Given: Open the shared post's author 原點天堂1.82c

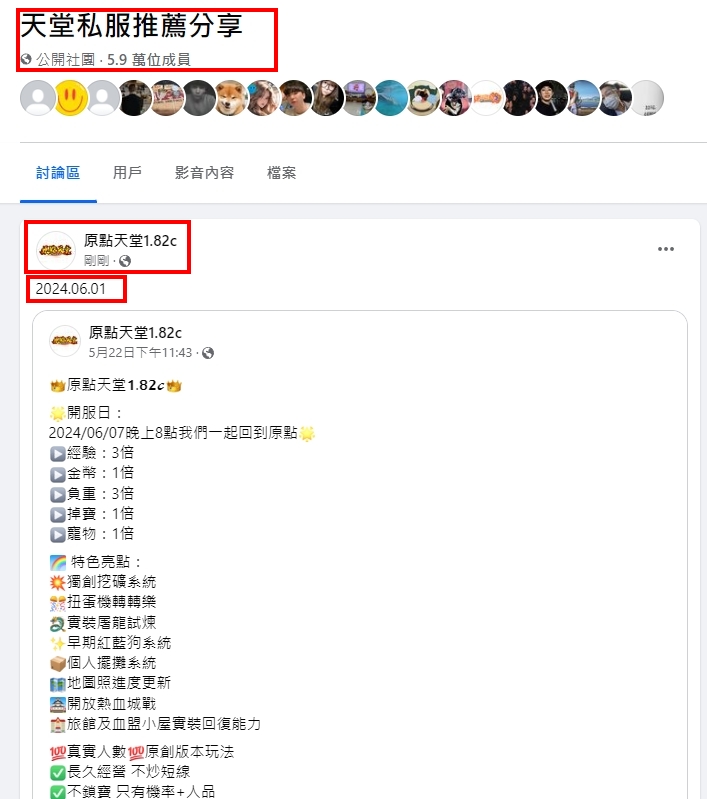Looking at the screenshot, I should point(135,333).
